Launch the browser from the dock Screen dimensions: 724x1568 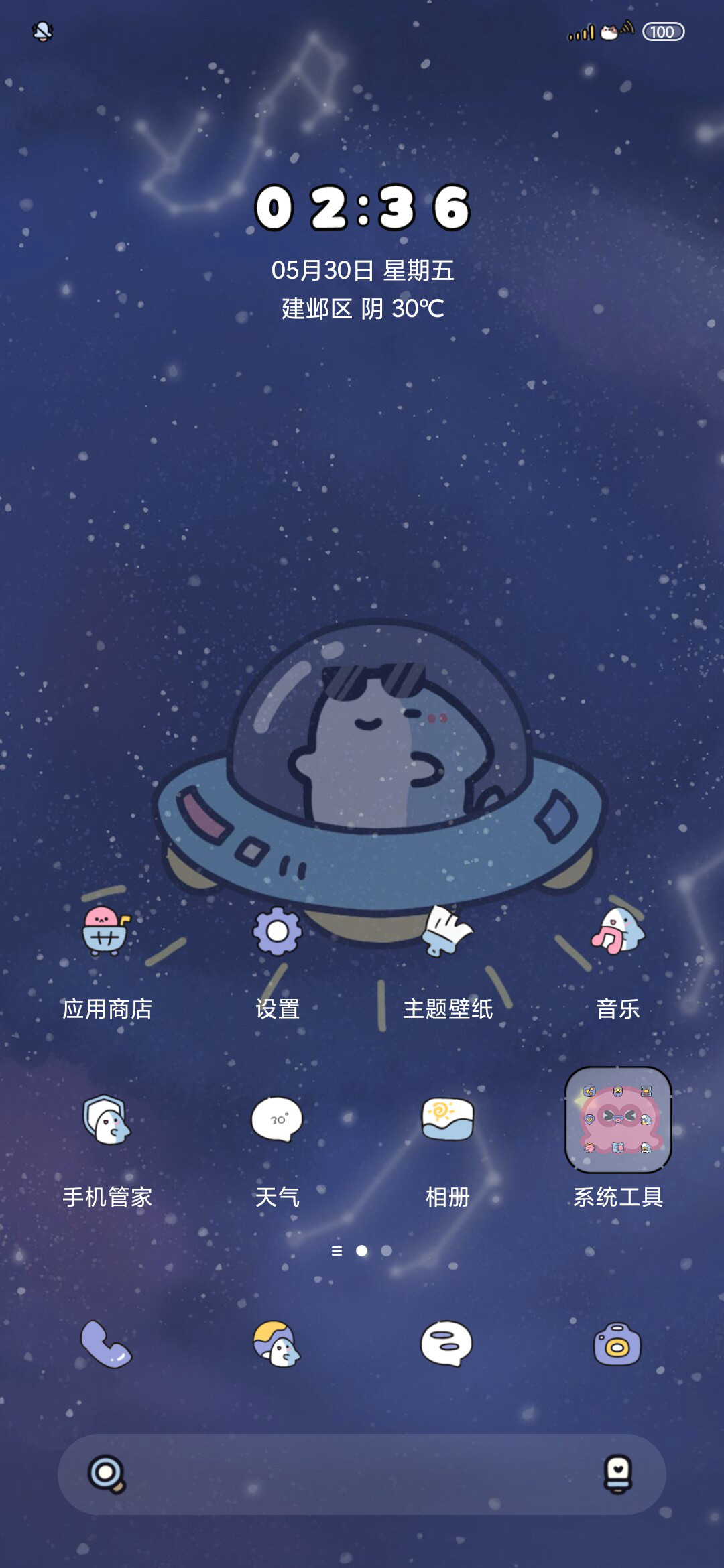point(278,1344)
